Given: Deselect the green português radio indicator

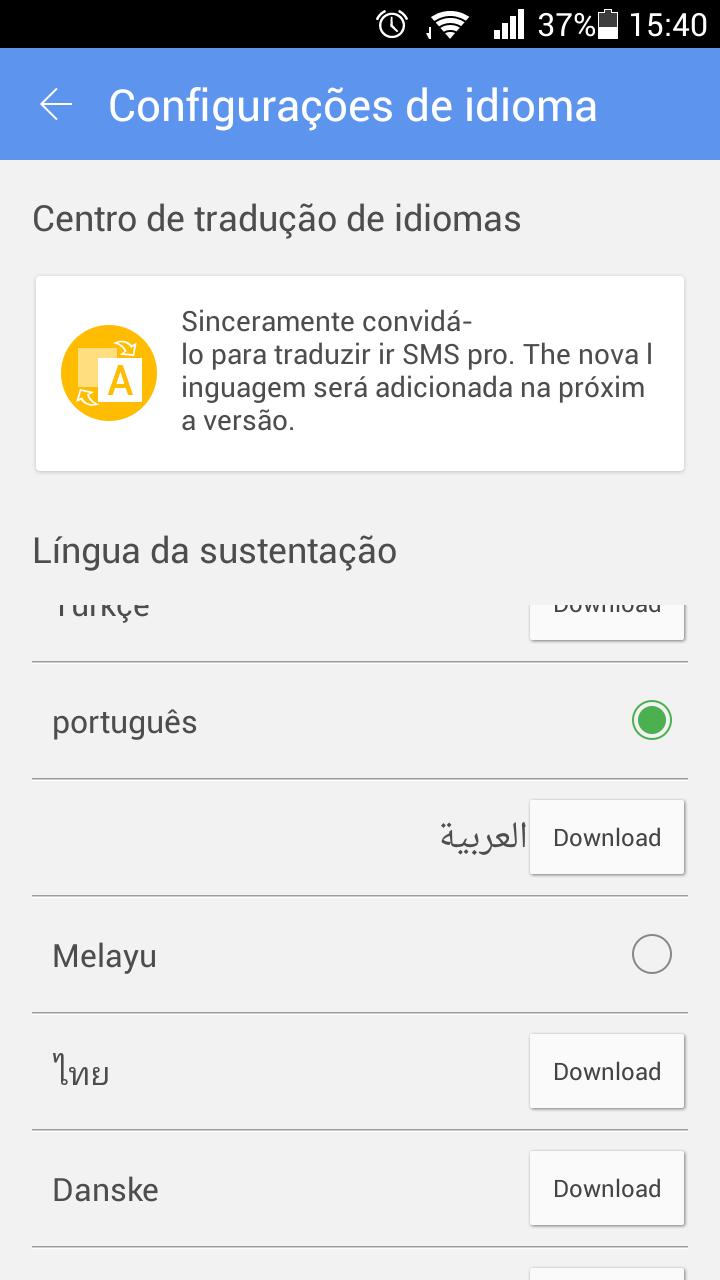Looking at the screenshot, I should coord(651,720).
